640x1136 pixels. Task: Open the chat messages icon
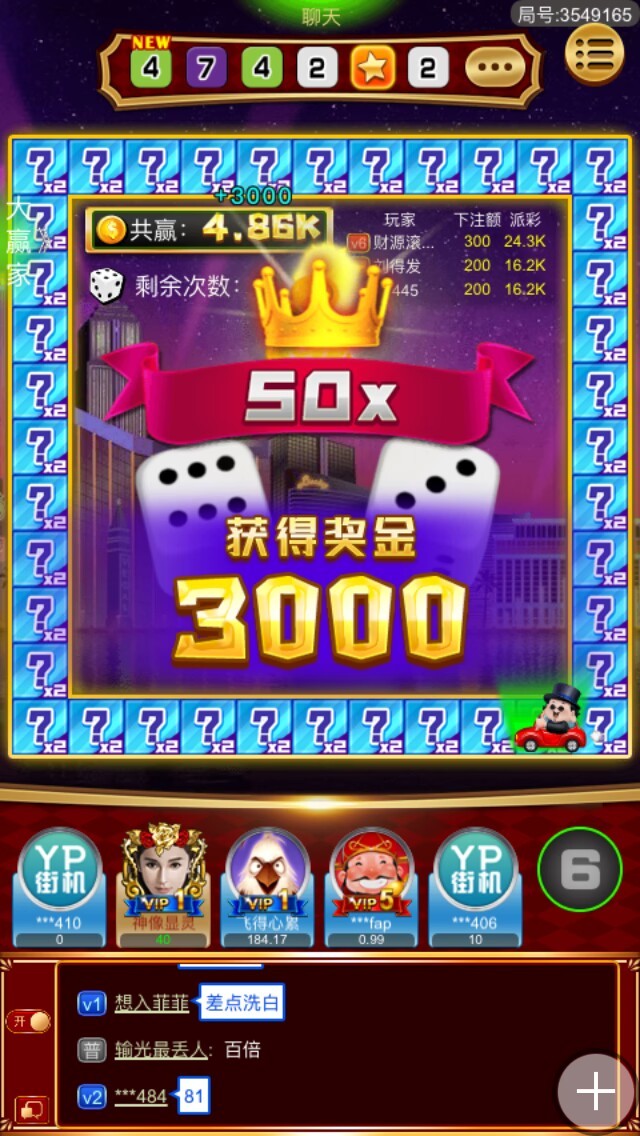(x=31, y=1110)
